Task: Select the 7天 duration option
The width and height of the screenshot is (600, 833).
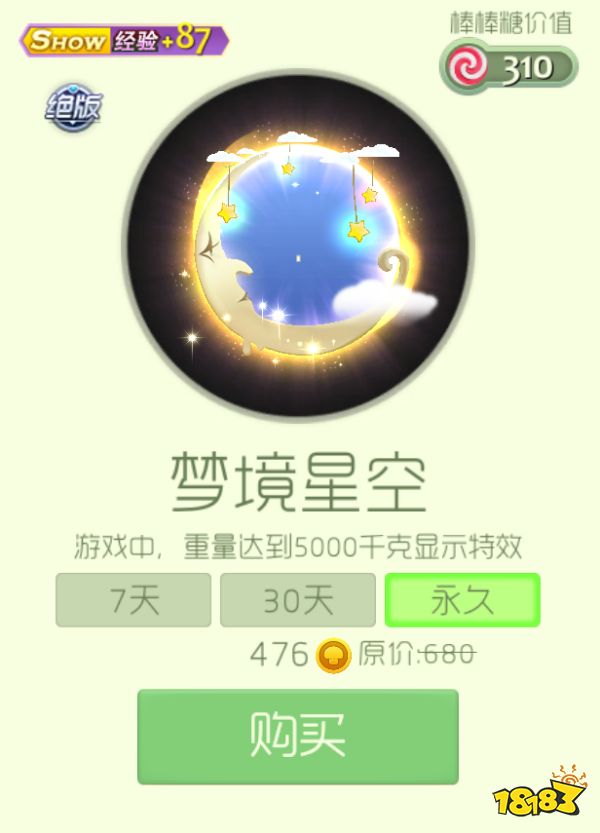Action: click(133, 600)
